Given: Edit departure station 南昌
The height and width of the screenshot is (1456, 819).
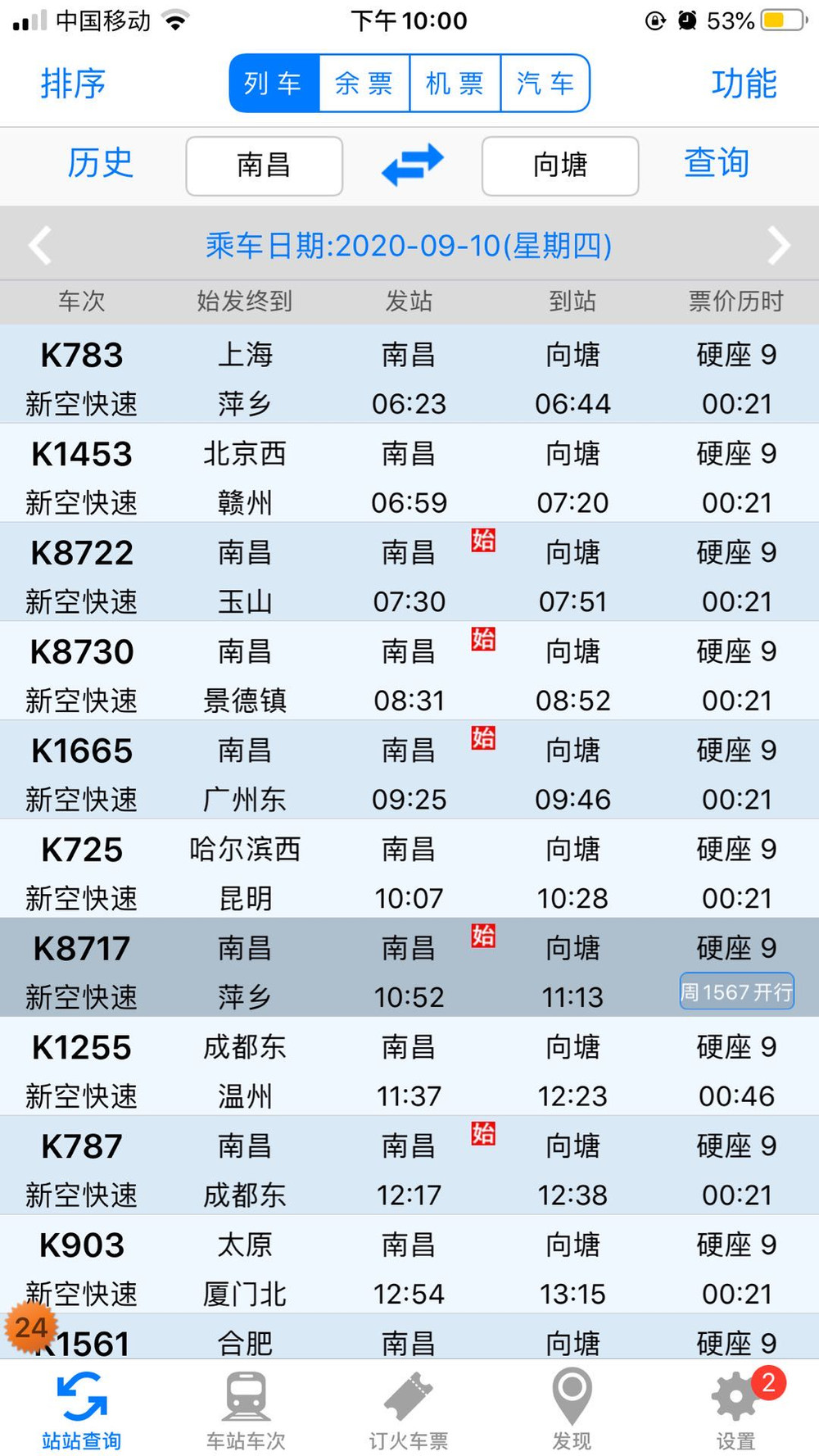Looking at the screenshot, I should (x=264, y=166).
